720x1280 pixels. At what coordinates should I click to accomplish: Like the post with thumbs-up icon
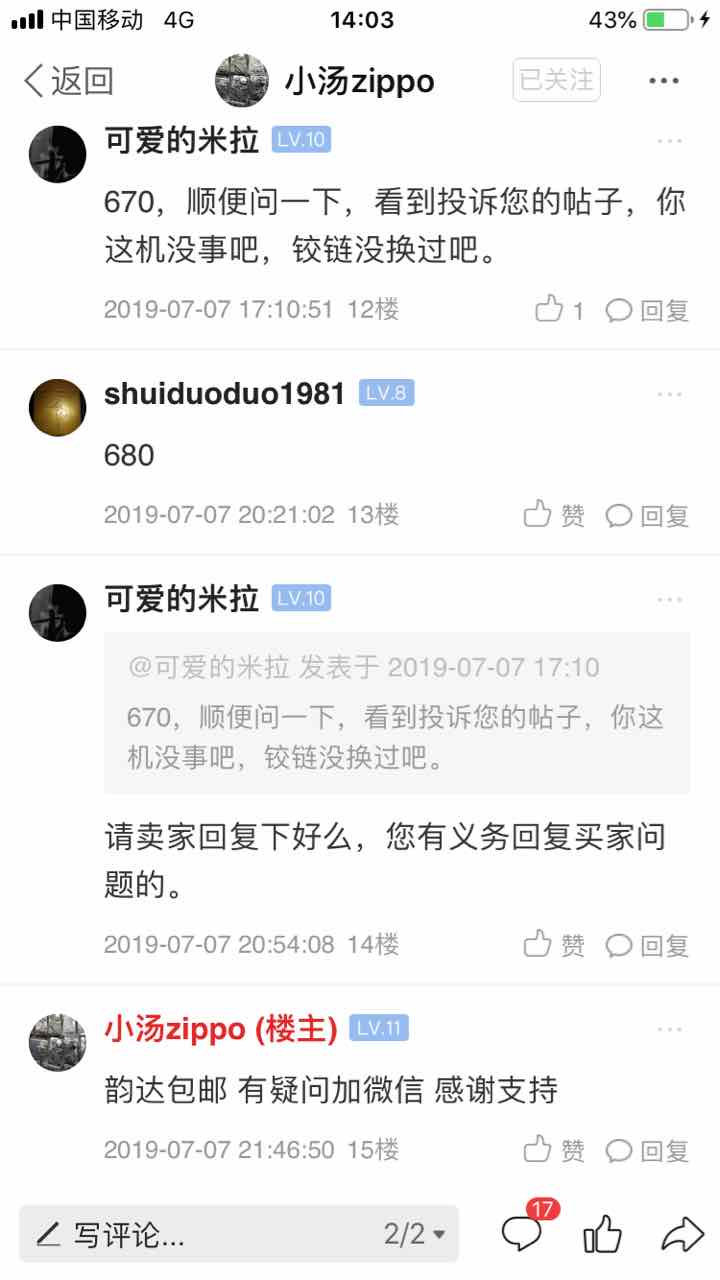point(602,1235)
